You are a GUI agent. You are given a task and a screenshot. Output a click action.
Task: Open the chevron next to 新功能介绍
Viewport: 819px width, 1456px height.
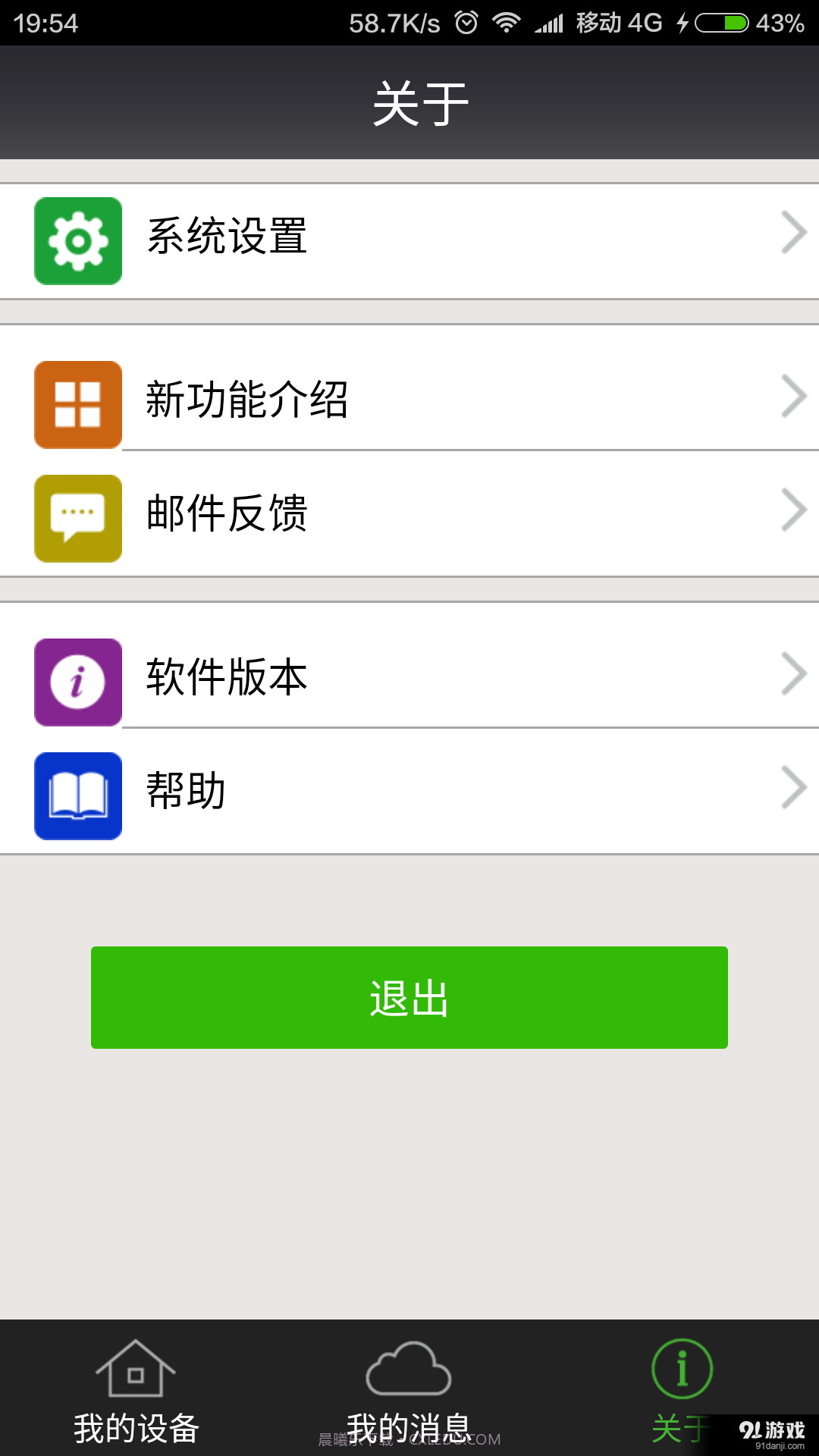point(791,396)
